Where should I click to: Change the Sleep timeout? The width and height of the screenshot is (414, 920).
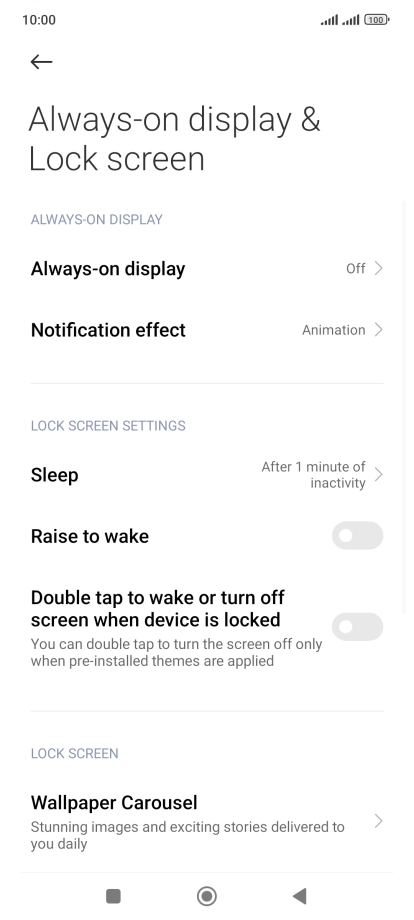point(207,475)
